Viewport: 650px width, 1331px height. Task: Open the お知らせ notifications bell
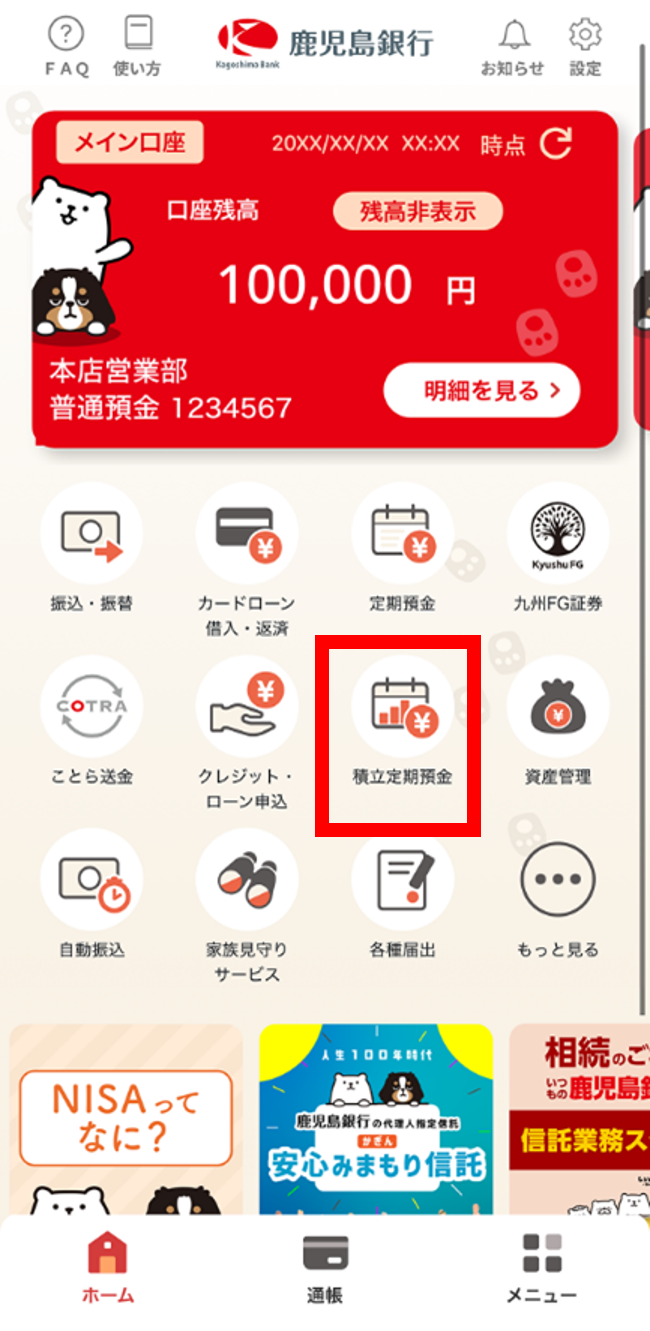pyautogui.click(x=513, y=46)
